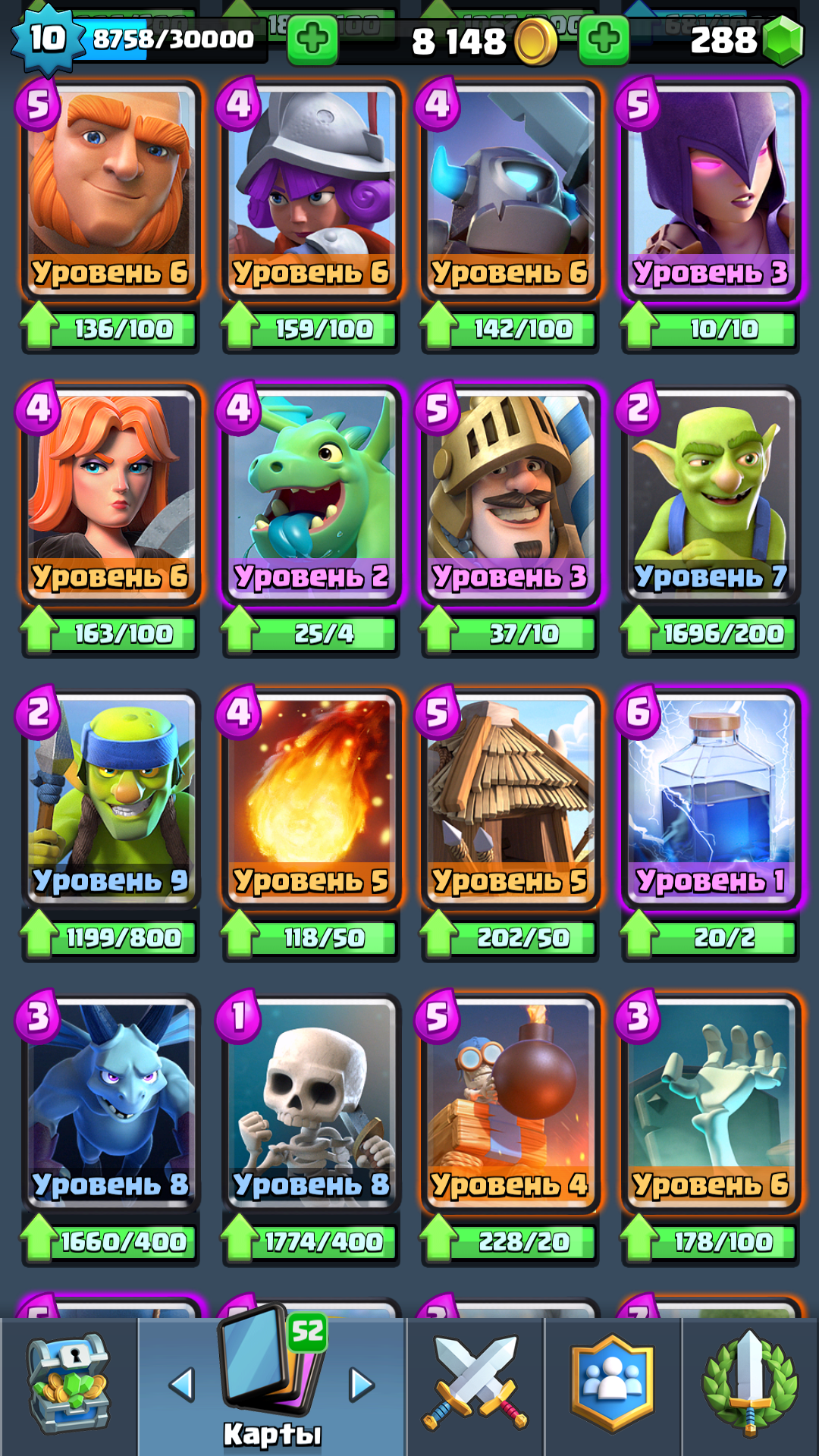Switch to the tournament sword laurel tab
This screenshot has width=819, height=1456.
tap(750, 1385)
